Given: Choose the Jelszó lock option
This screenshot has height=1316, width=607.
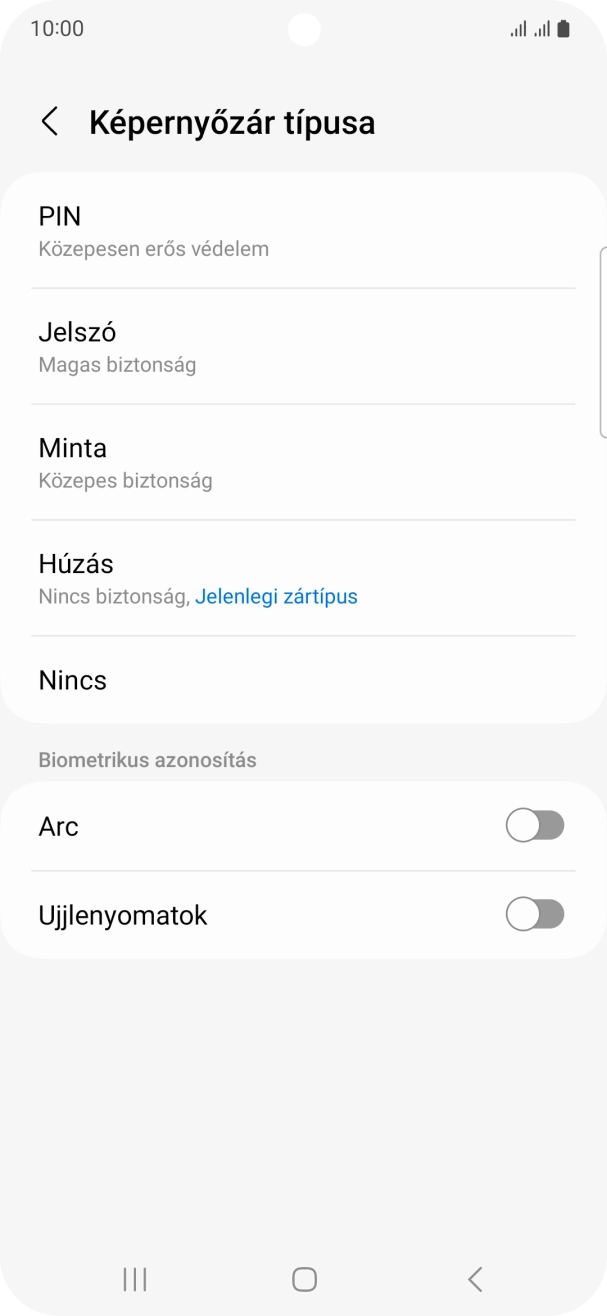Looking at the screenshot, I should click(303, 346).
